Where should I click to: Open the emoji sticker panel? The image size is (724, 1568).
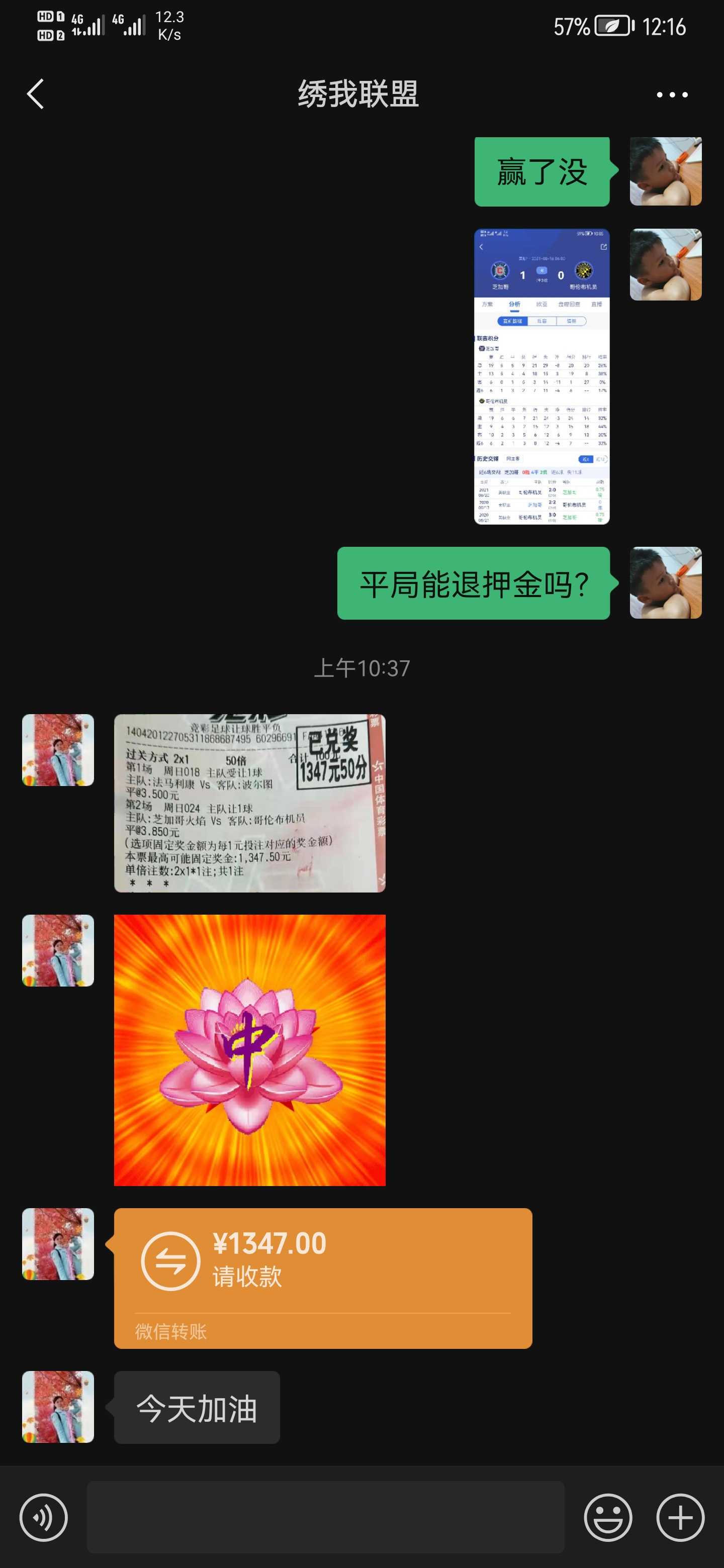tap(608, 1517)
